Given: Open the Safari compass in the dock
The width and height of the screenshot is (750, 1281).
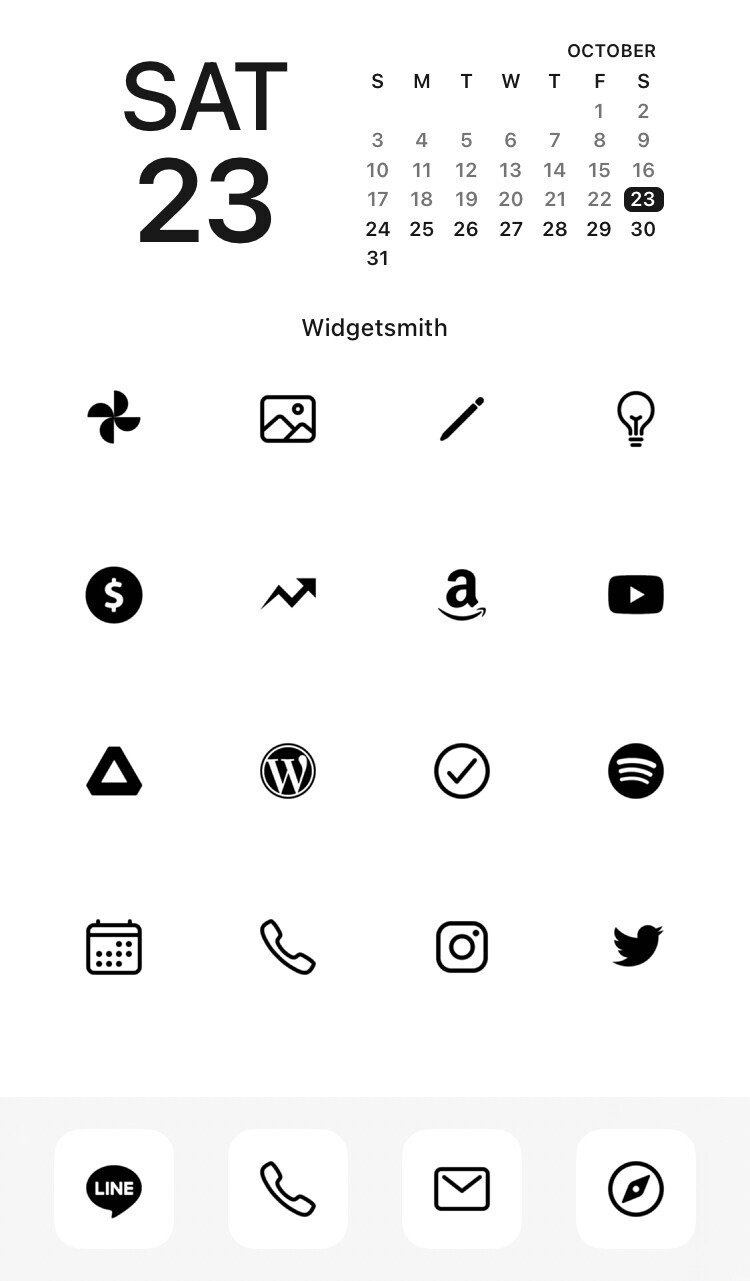Looking at the screenshot, I should [635, 1189].
